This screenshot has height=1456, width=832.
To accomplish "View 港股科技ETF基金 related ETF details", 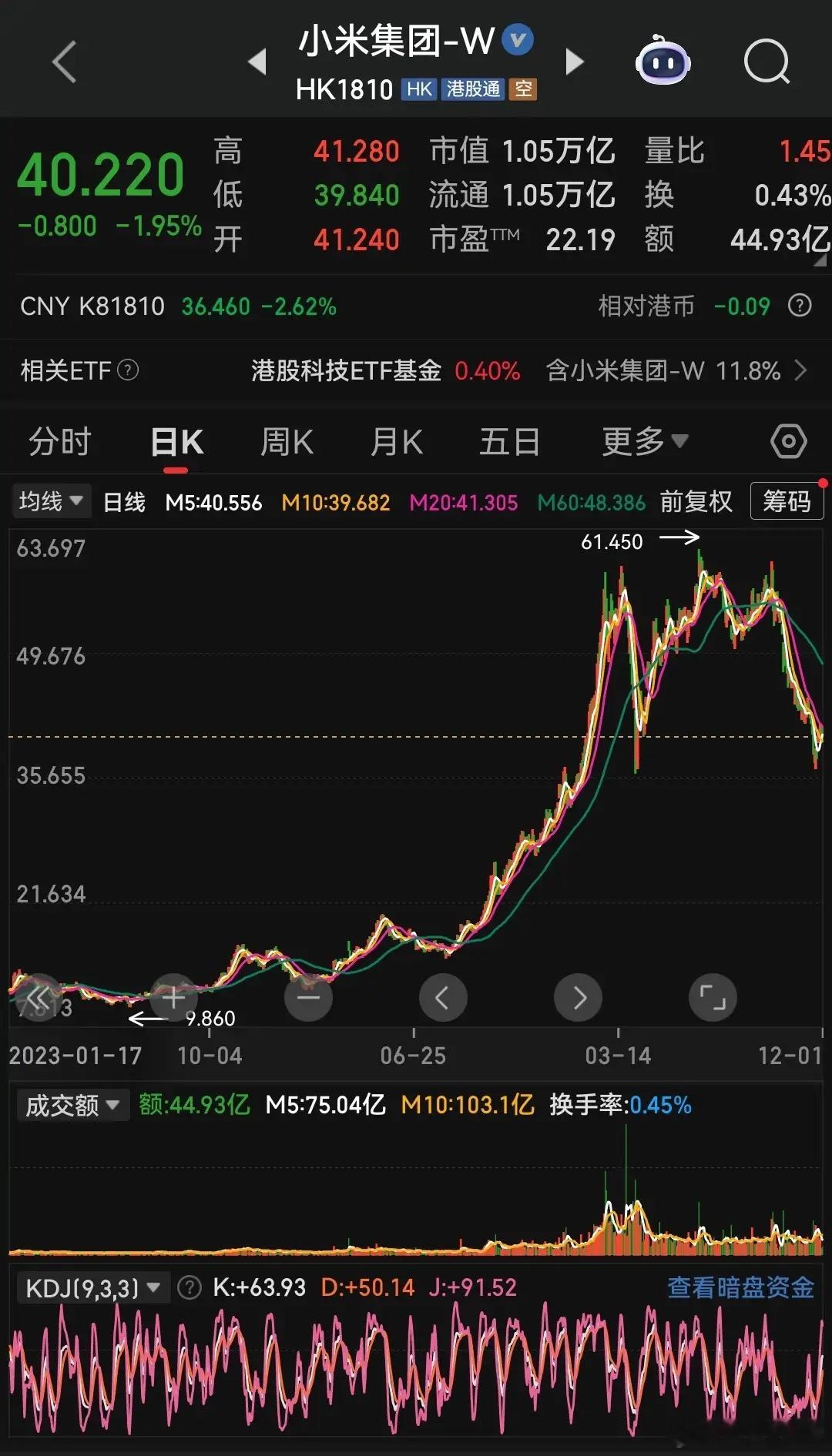I will [346, 371].
